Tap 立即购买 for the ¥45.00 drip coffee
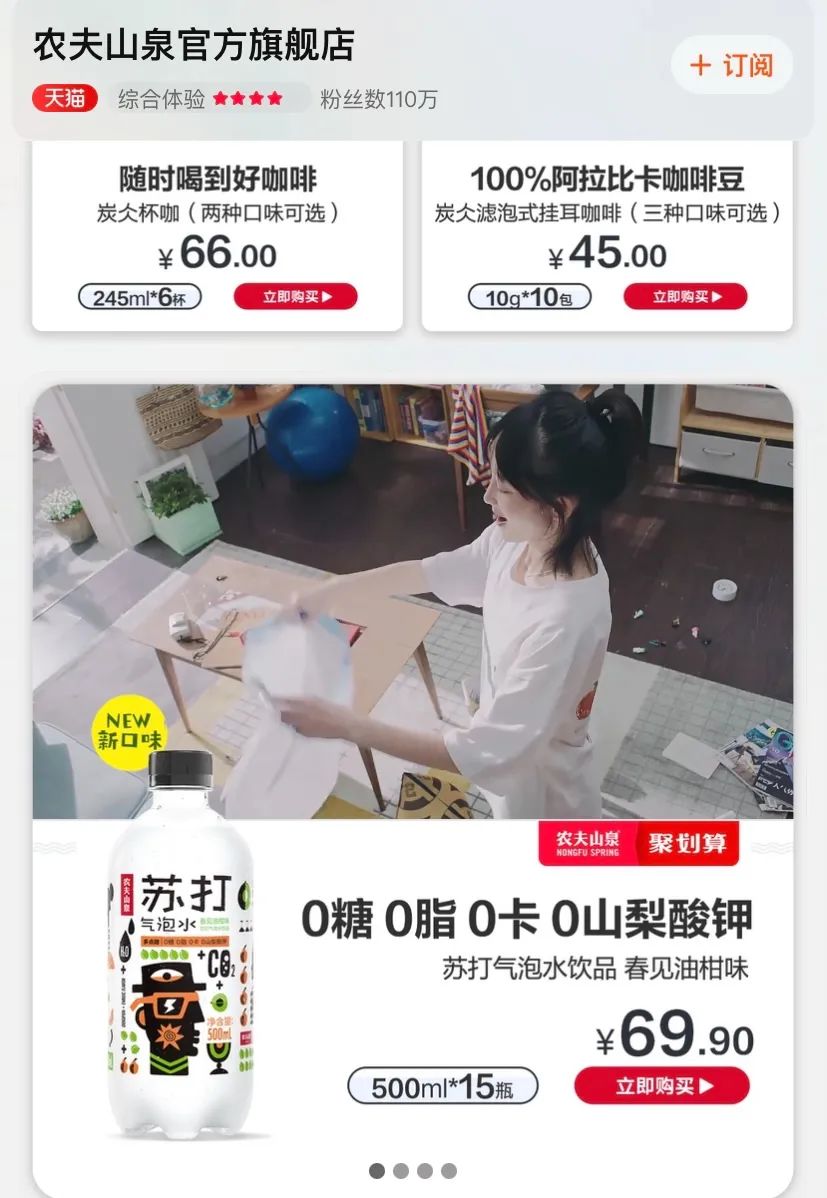827x1198 pixels. (685, 297)
